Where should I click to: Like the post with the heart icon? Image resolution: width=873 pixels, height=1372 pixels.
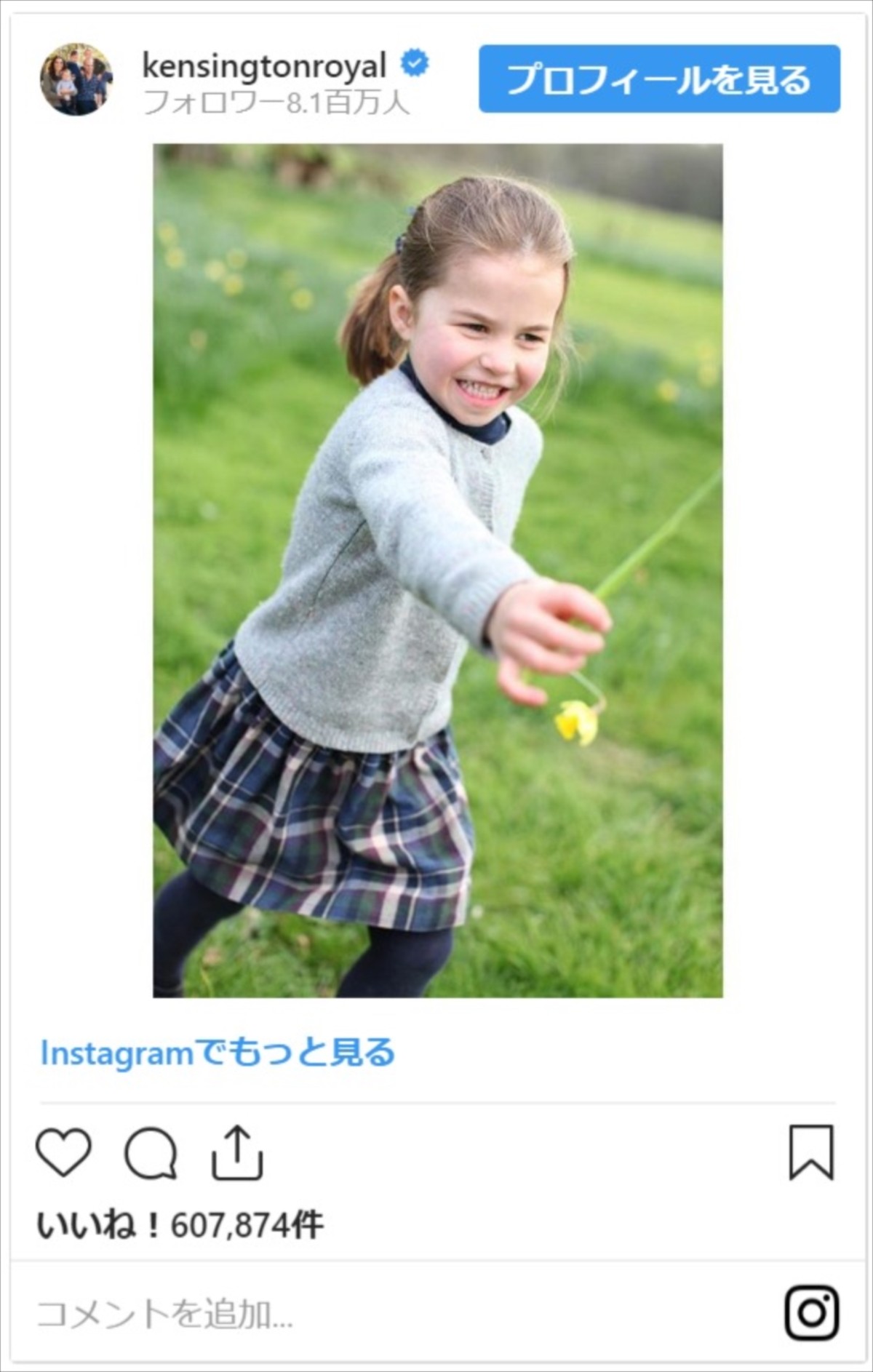tap(64, 1152)
